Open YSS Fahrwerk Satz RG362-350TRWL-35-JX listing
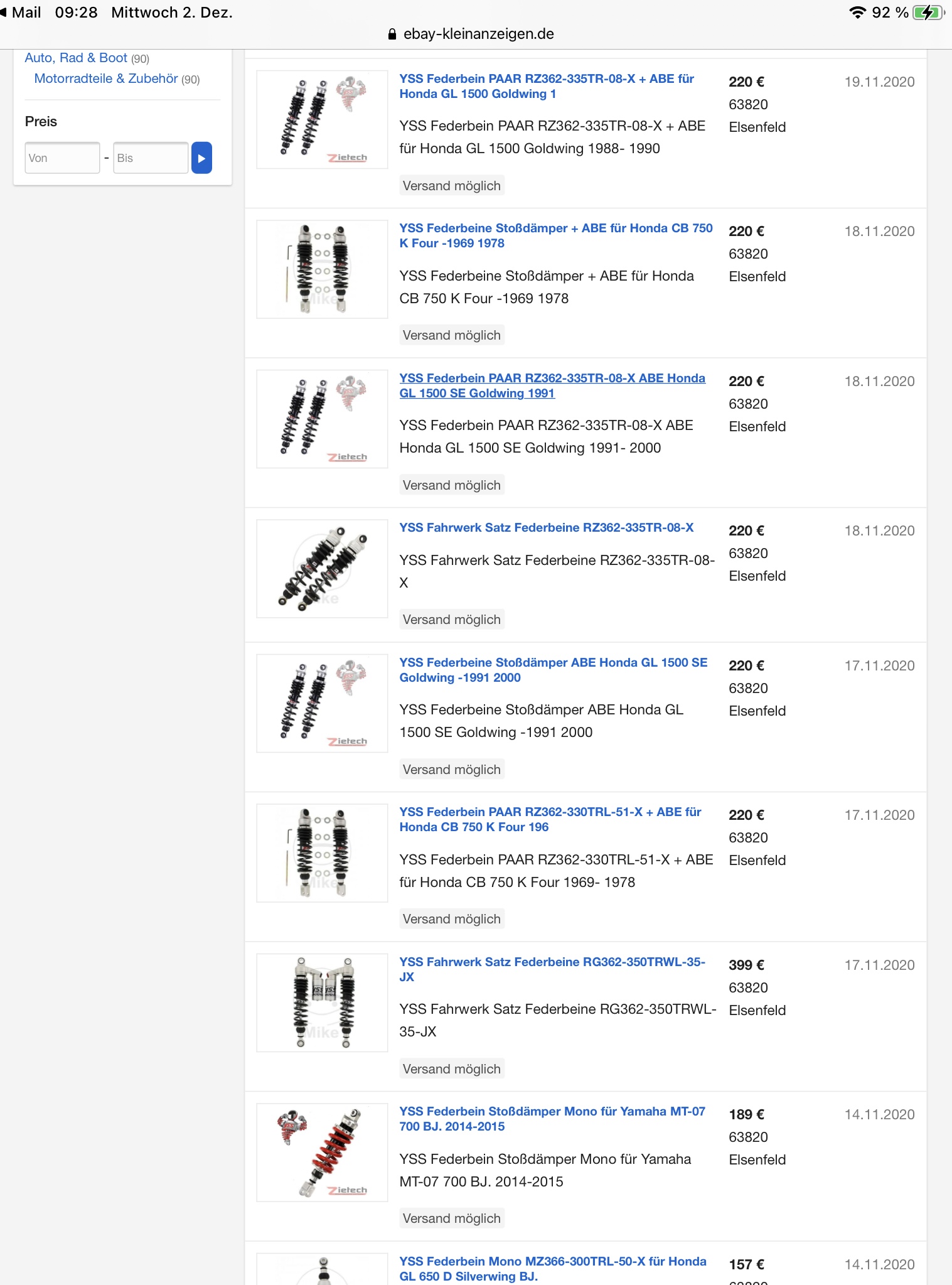Screen dimensions: 952x1285 [552, 969]
